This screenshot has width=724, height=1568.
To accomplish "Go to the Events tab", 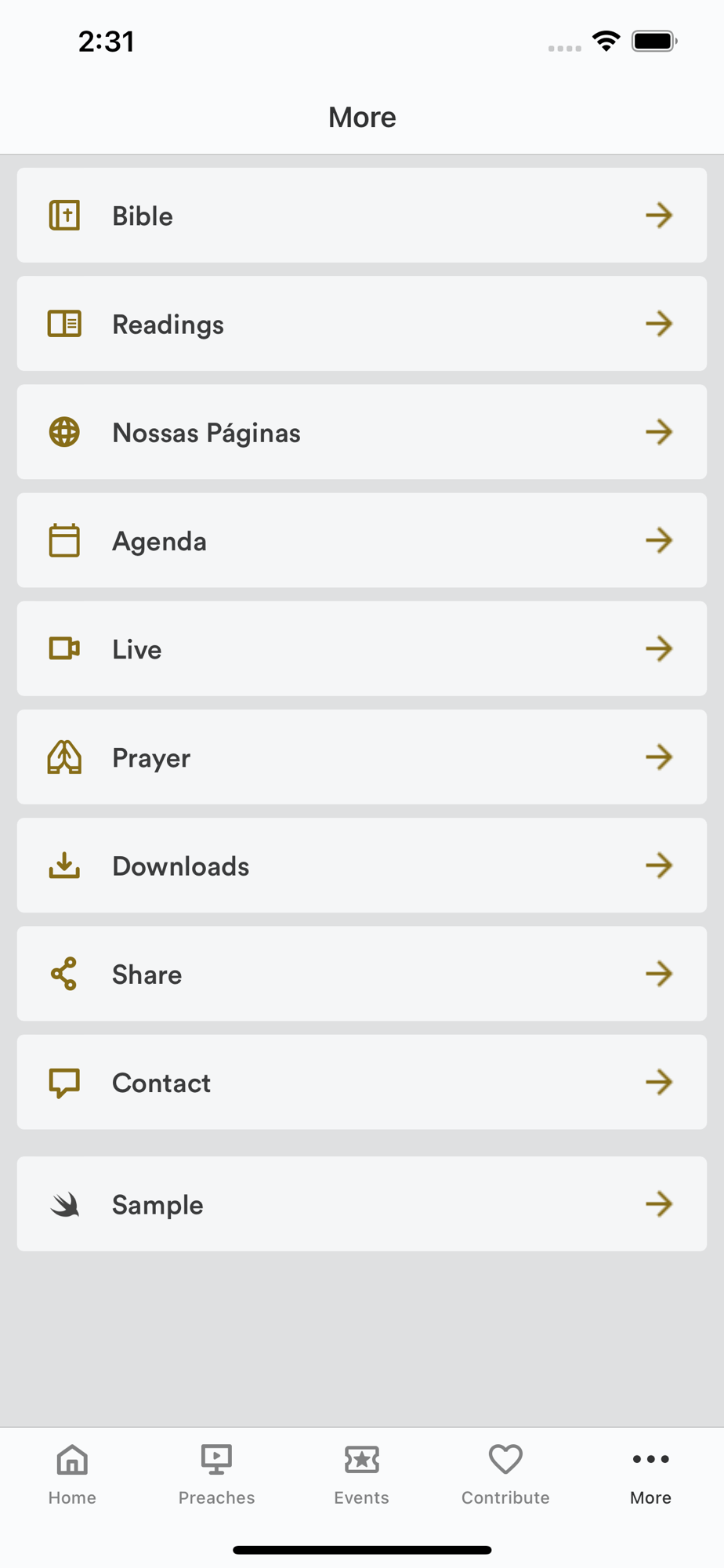I will [362, 1475].
